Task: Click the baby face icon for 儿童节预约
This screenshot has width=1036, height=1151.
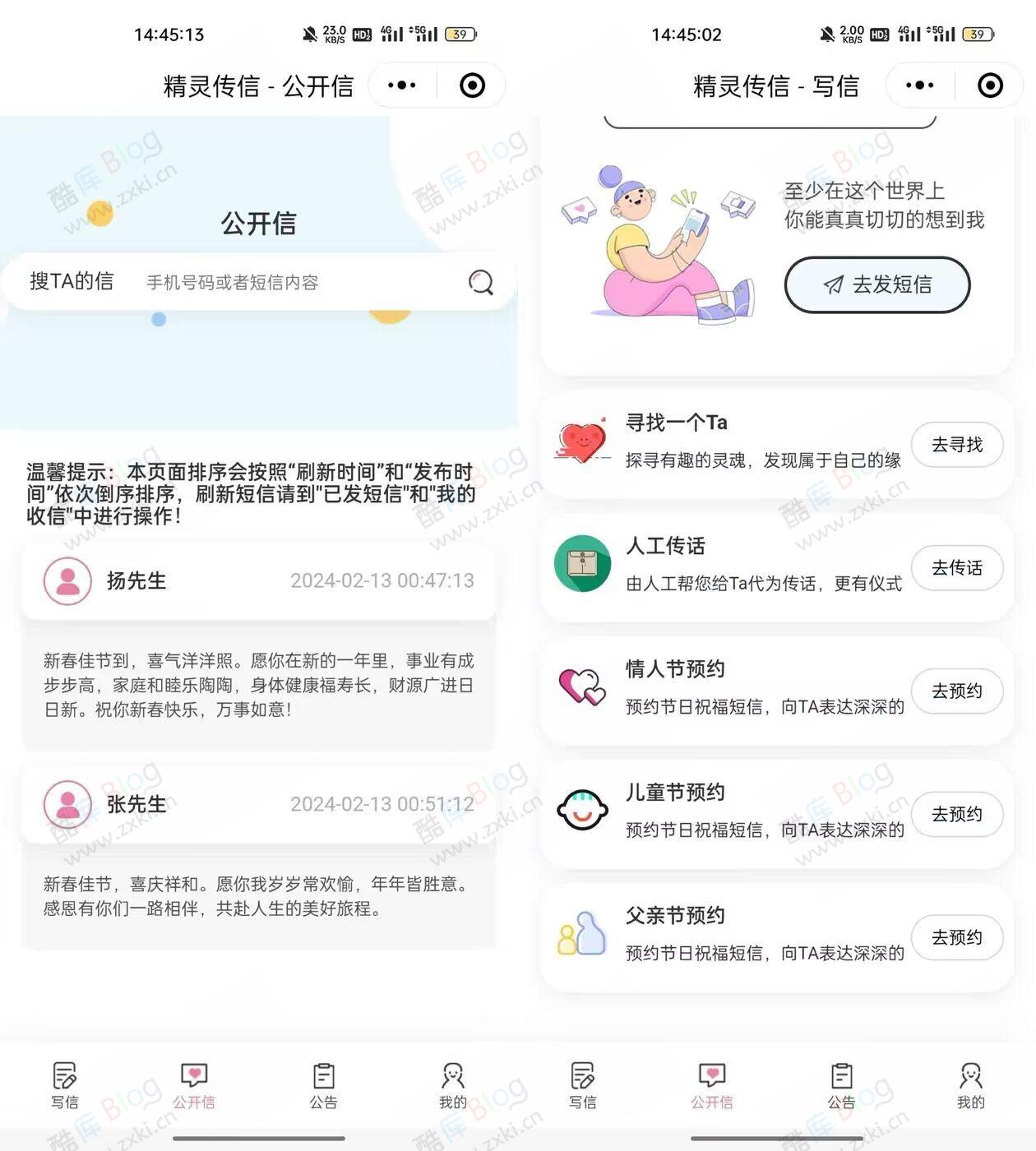Action: point(582,811)
